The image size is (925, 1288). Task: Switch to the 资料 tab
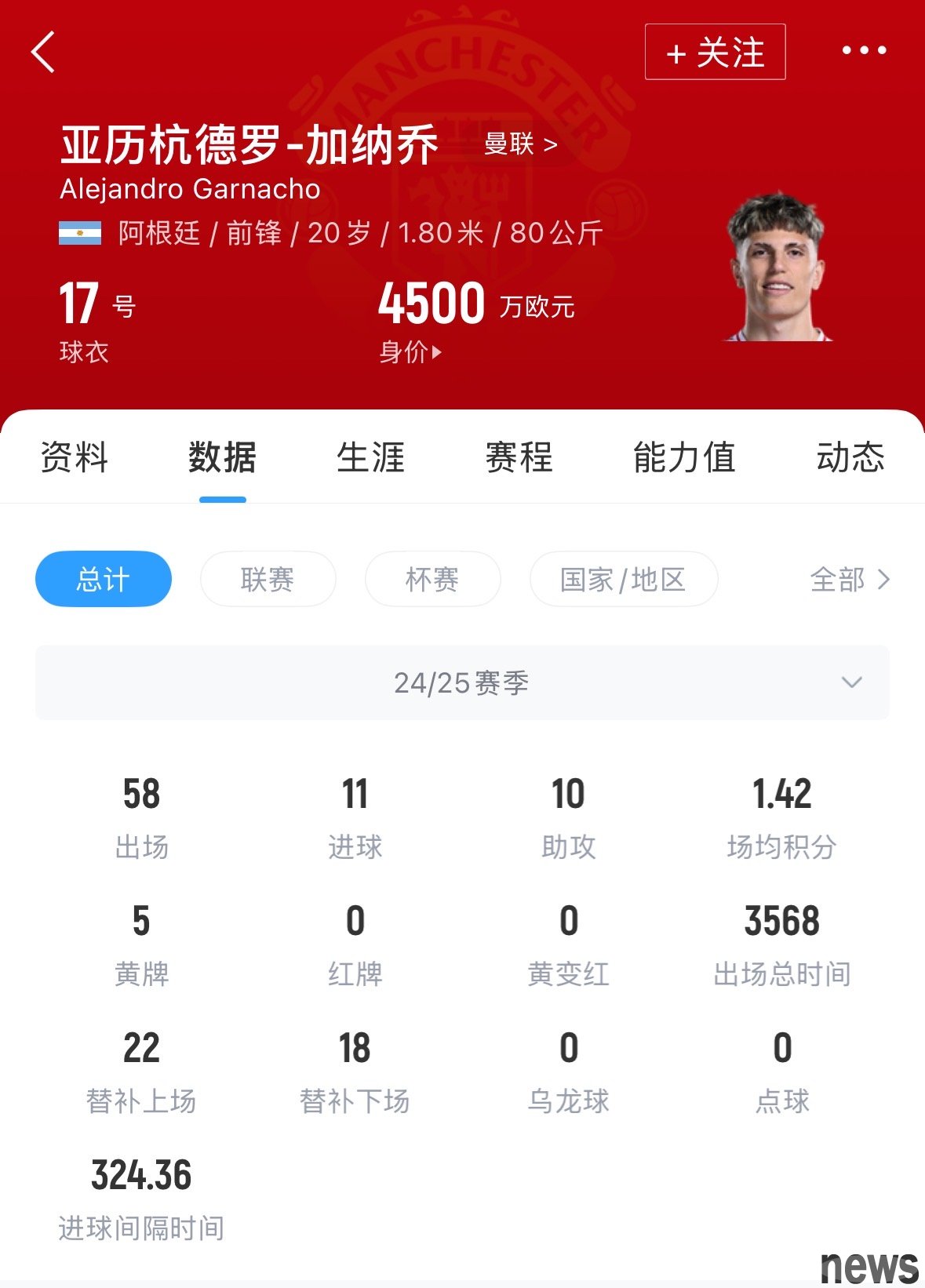pos(75,457)
